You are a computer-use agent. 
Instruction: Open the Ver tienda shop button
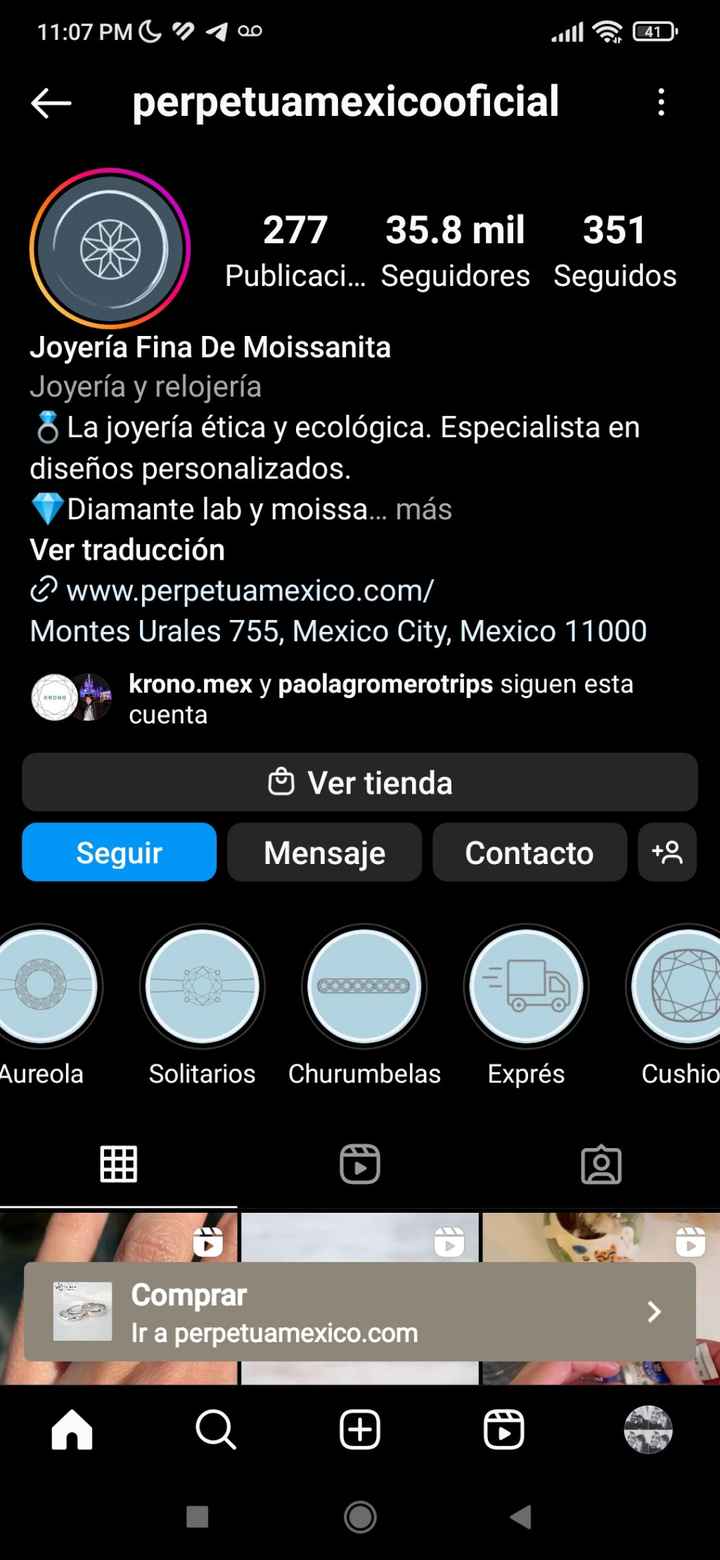360,782
